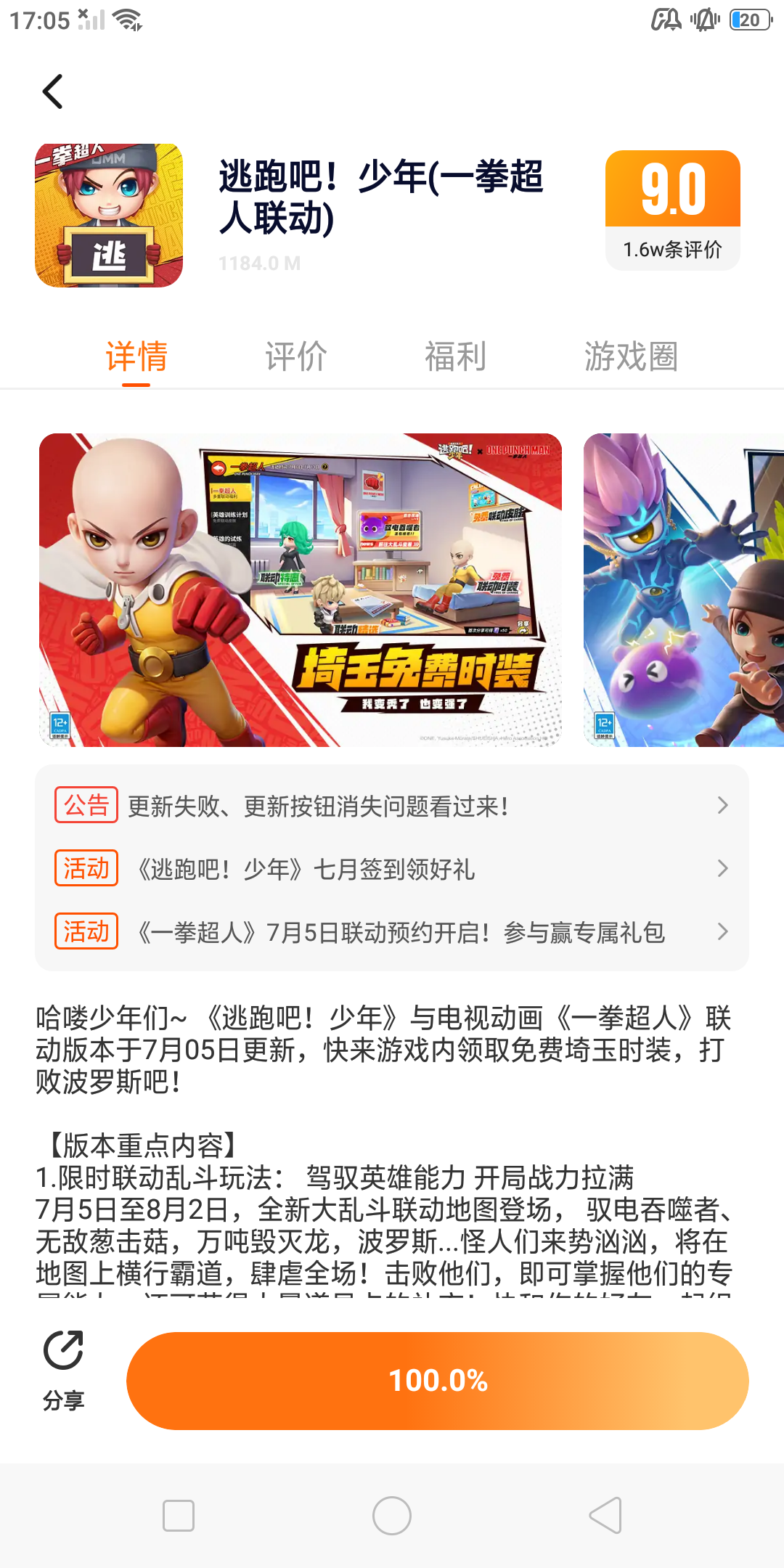Tap the orange 100.0% download button
The image size is (784, 1568).
pos(438,1381)
